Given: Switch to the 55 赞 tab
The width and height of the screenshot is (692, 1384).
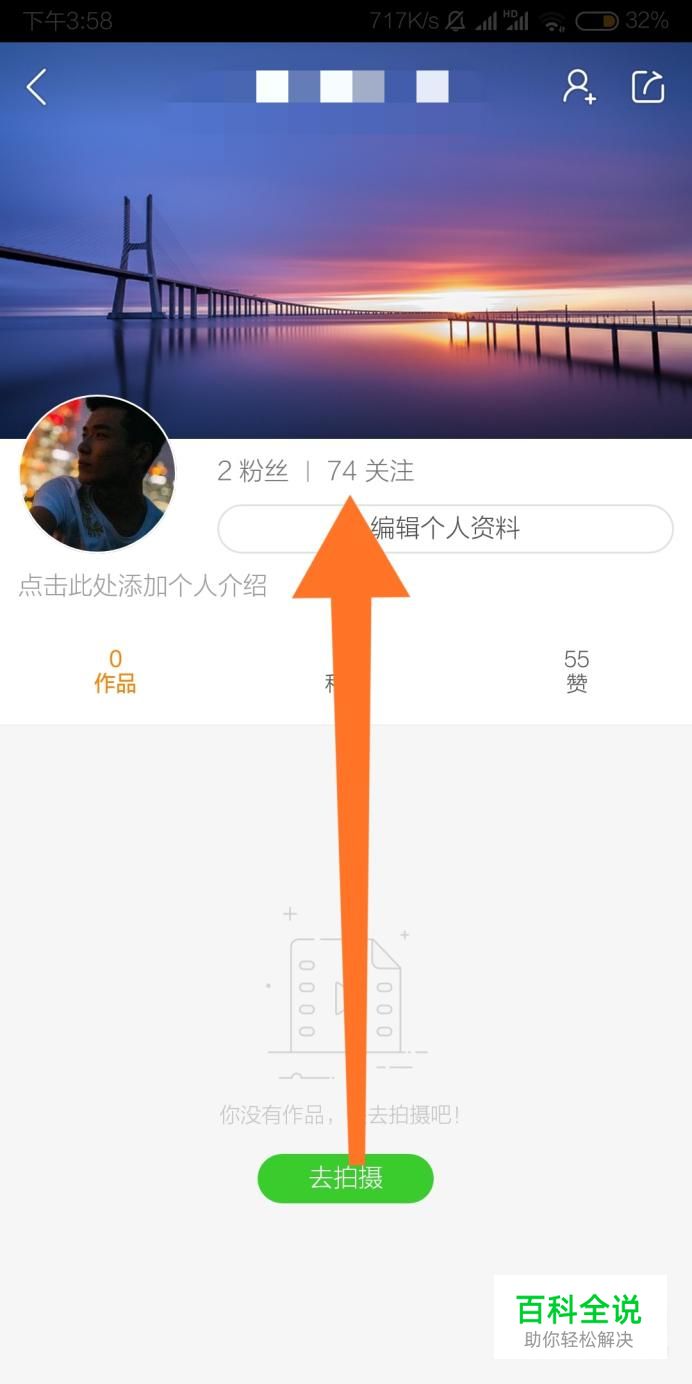Looking at the screenshot, I should pyautogui.click(x=576, y=672).
